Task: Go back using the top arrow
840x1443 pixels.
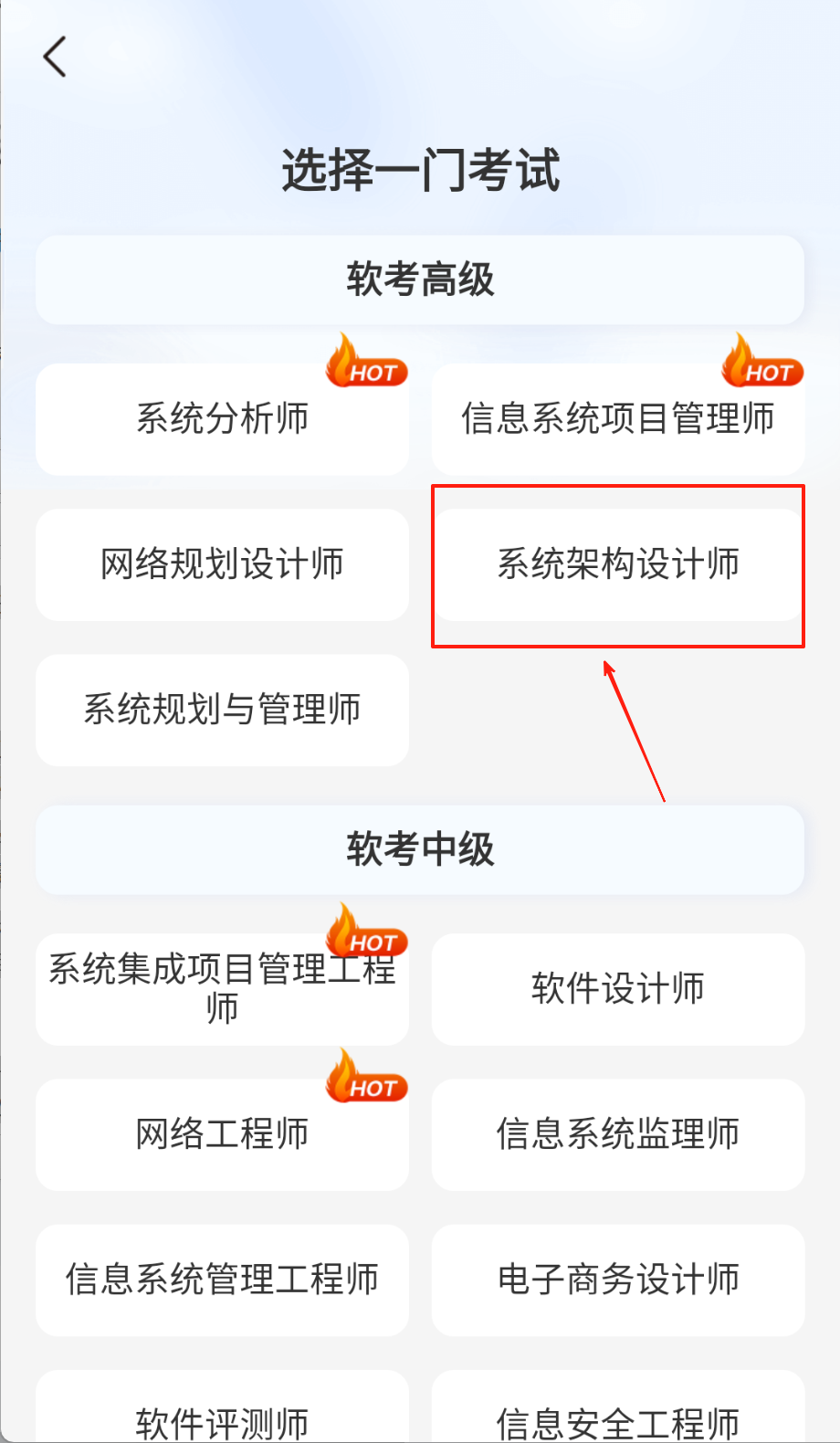Action: 56,58
